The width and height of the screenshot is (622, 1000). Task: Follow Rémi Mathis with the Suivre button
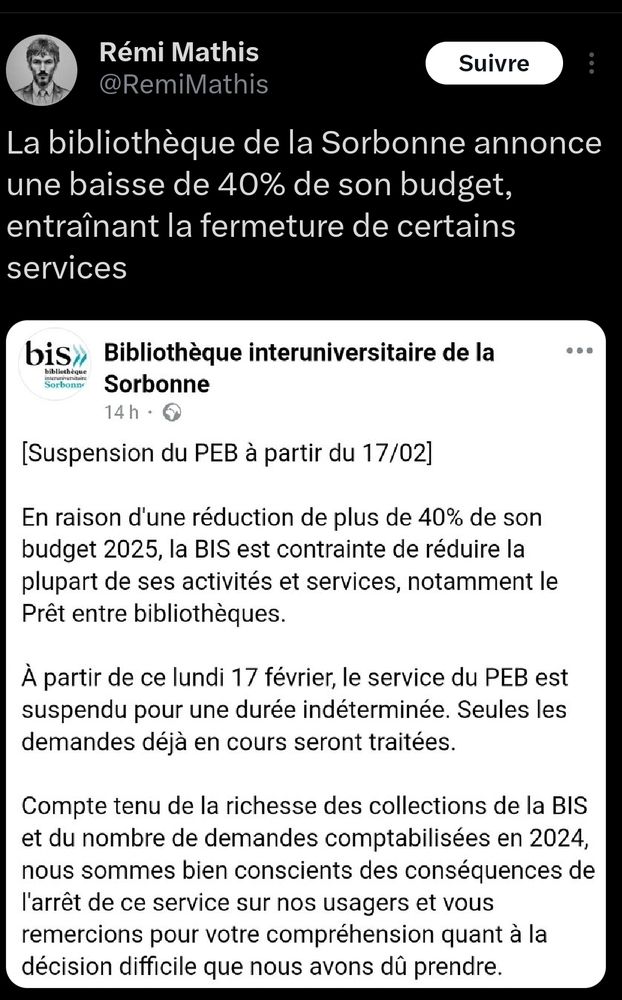click(493, 64)
